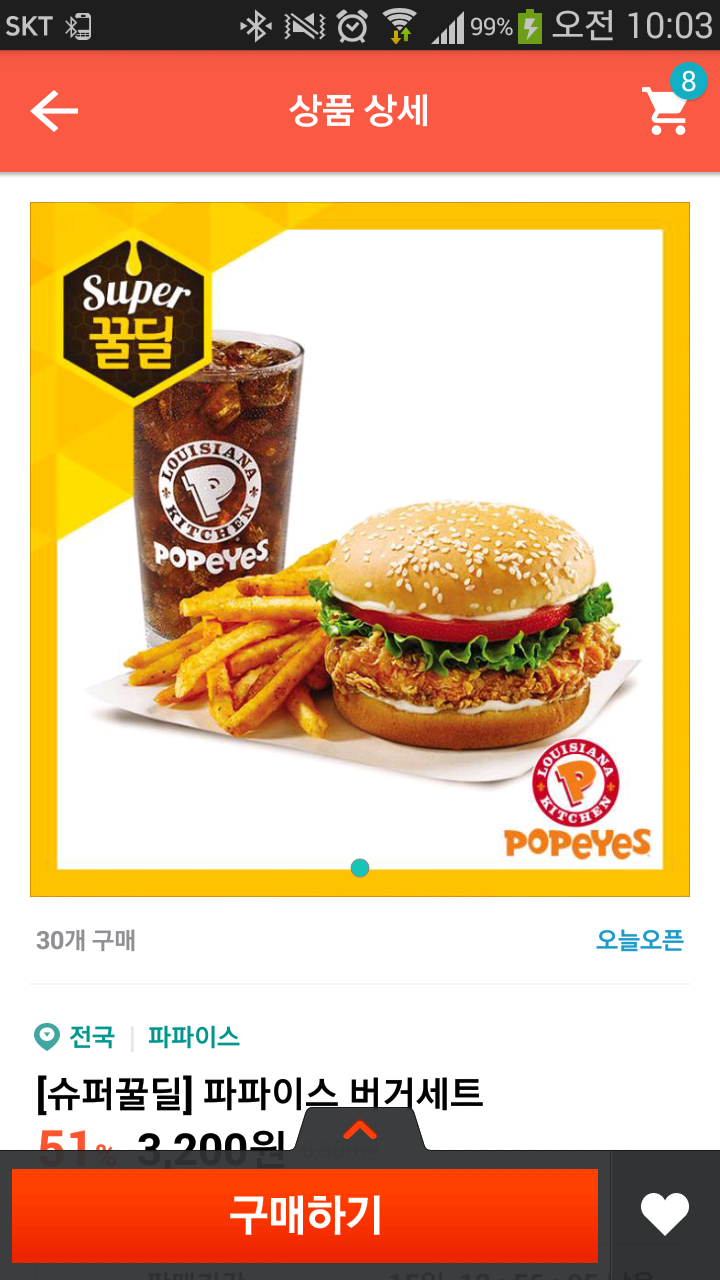
Task: Open the Popeyes burger set product image
Action: pos(360,549)
